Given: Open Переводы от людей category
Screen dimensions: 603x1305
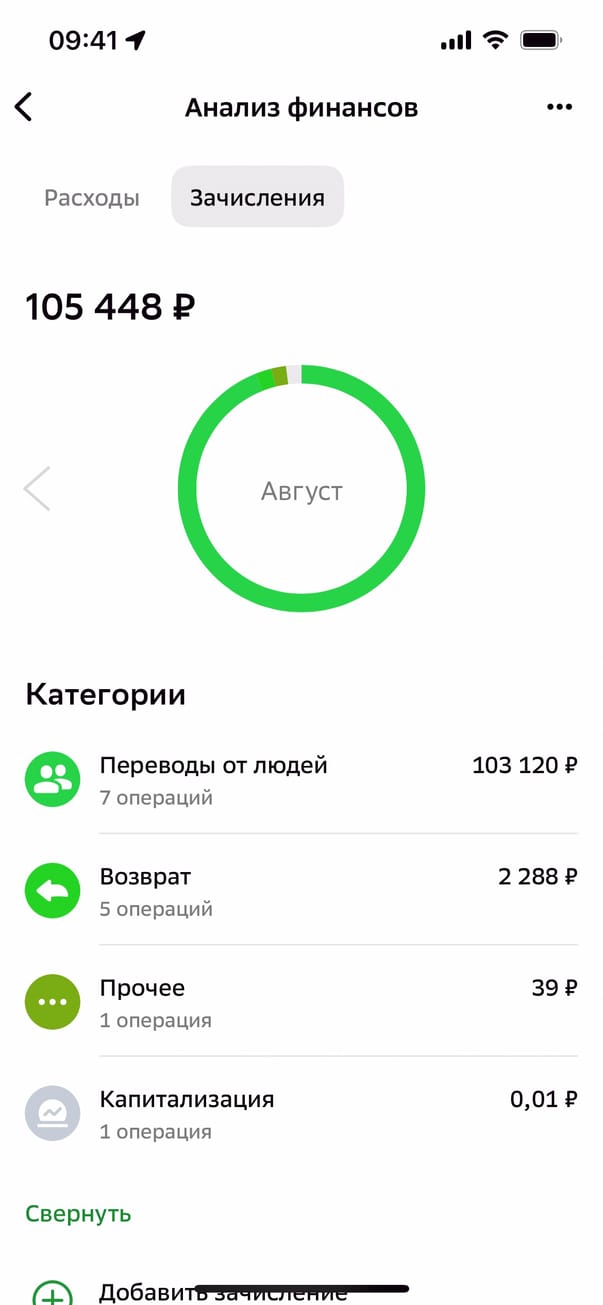Looking at the screenshot, I should pyautogui.click(x=301, y=779).
